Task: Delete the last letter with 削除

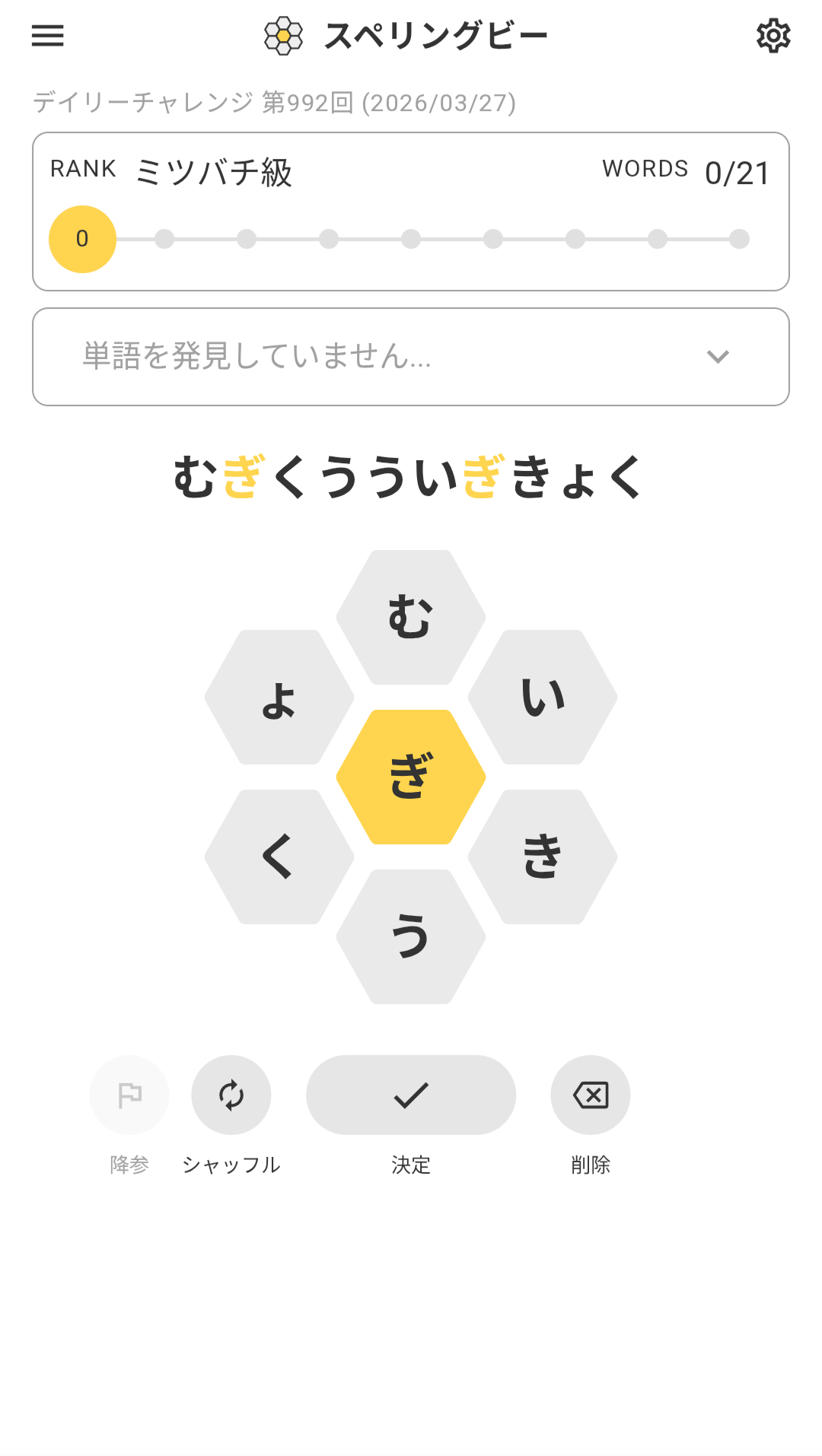Action: click(x=591, y=1095)
